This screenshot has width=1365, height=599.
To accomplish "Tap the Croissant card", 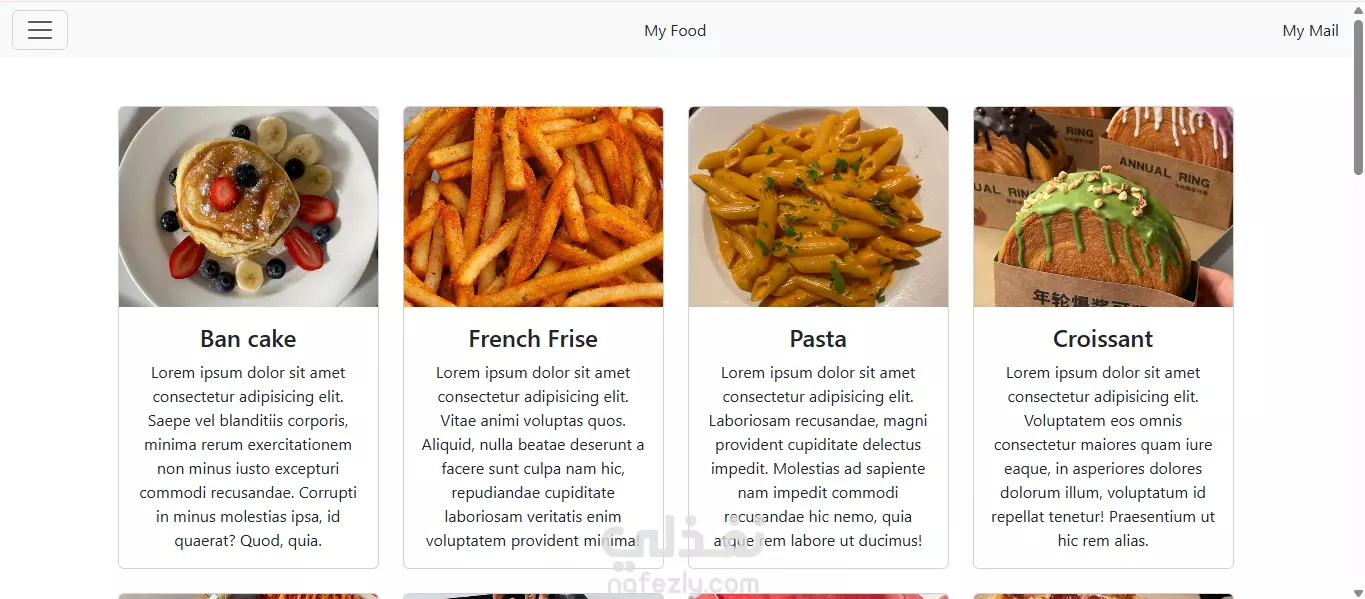I will click(1103, 338).
